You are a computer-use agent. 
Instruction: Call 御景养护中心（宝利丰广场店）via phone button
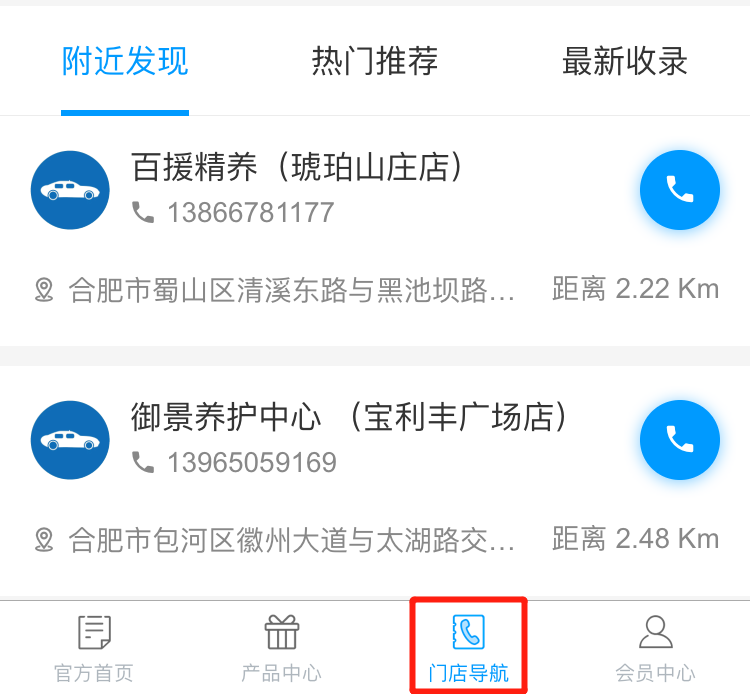coord(679,440)
